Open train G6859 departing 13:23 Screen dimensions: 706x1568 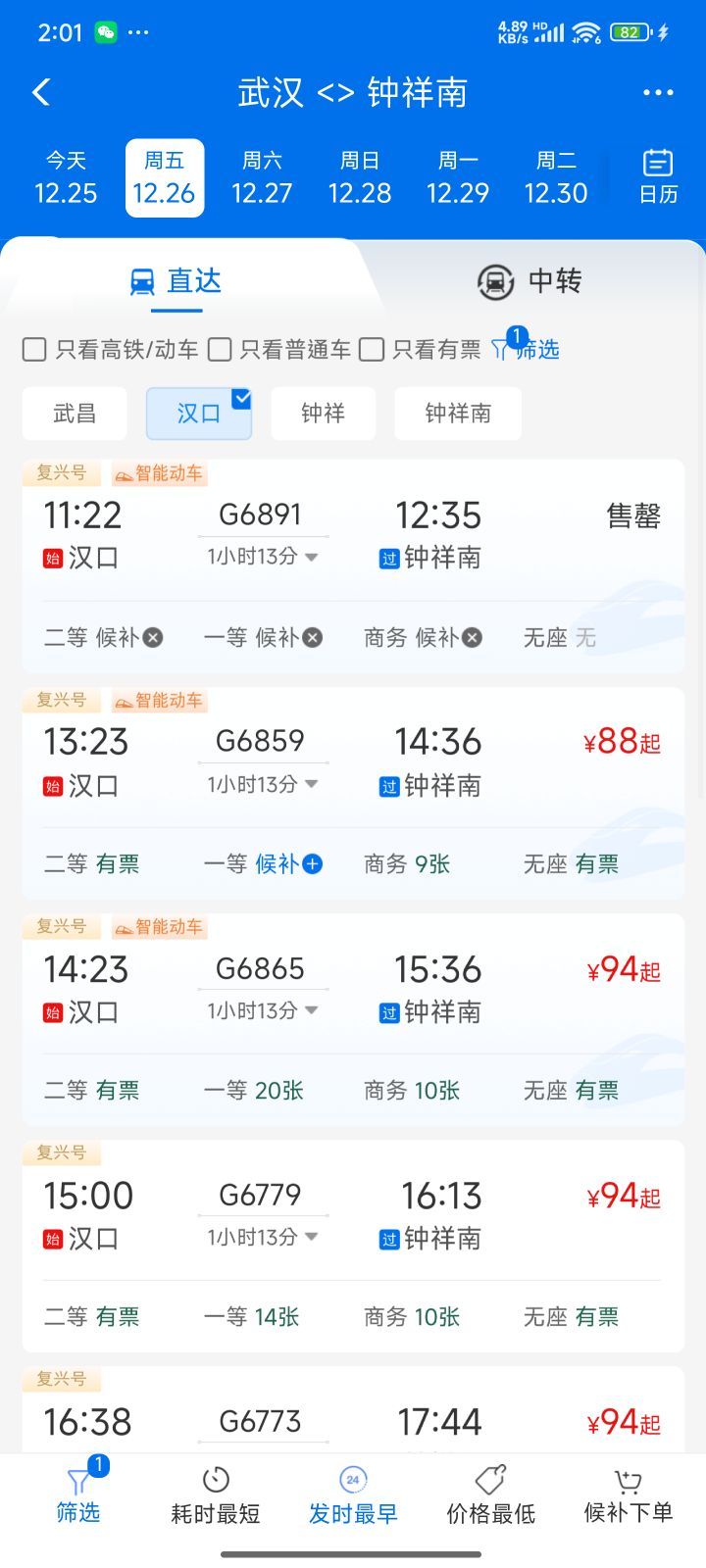[353, 764]
